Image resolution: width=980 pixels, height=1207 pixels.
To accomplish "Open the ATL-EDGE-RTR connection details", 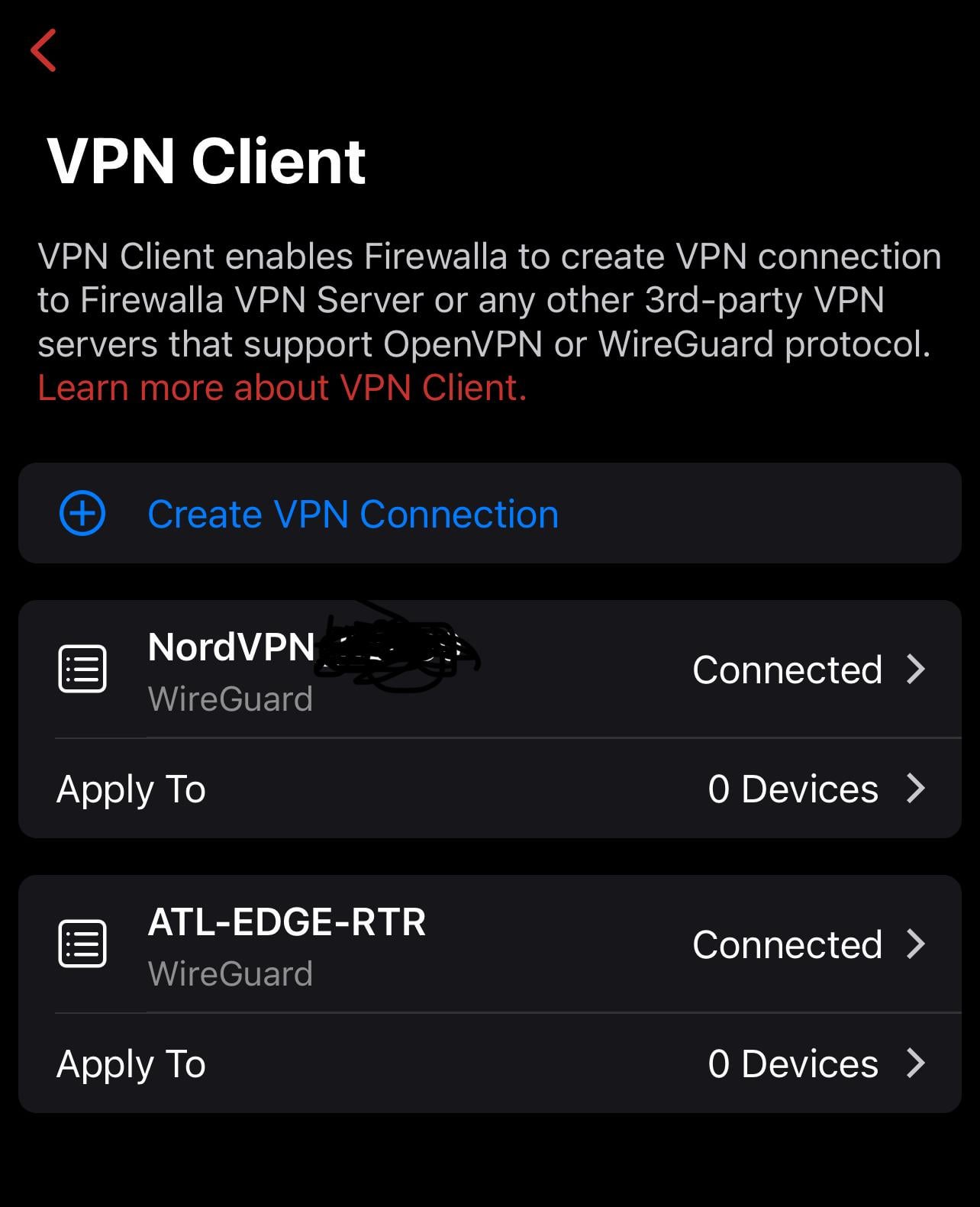I will (489, 944).
